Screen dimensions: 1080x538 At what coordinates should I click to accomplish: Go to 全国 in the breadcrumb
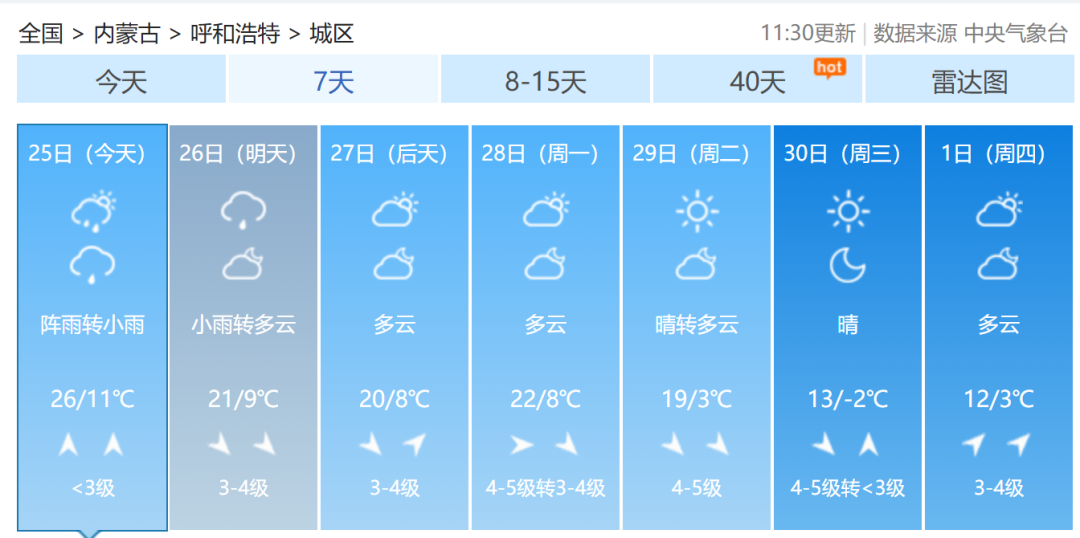click(41, 33)
